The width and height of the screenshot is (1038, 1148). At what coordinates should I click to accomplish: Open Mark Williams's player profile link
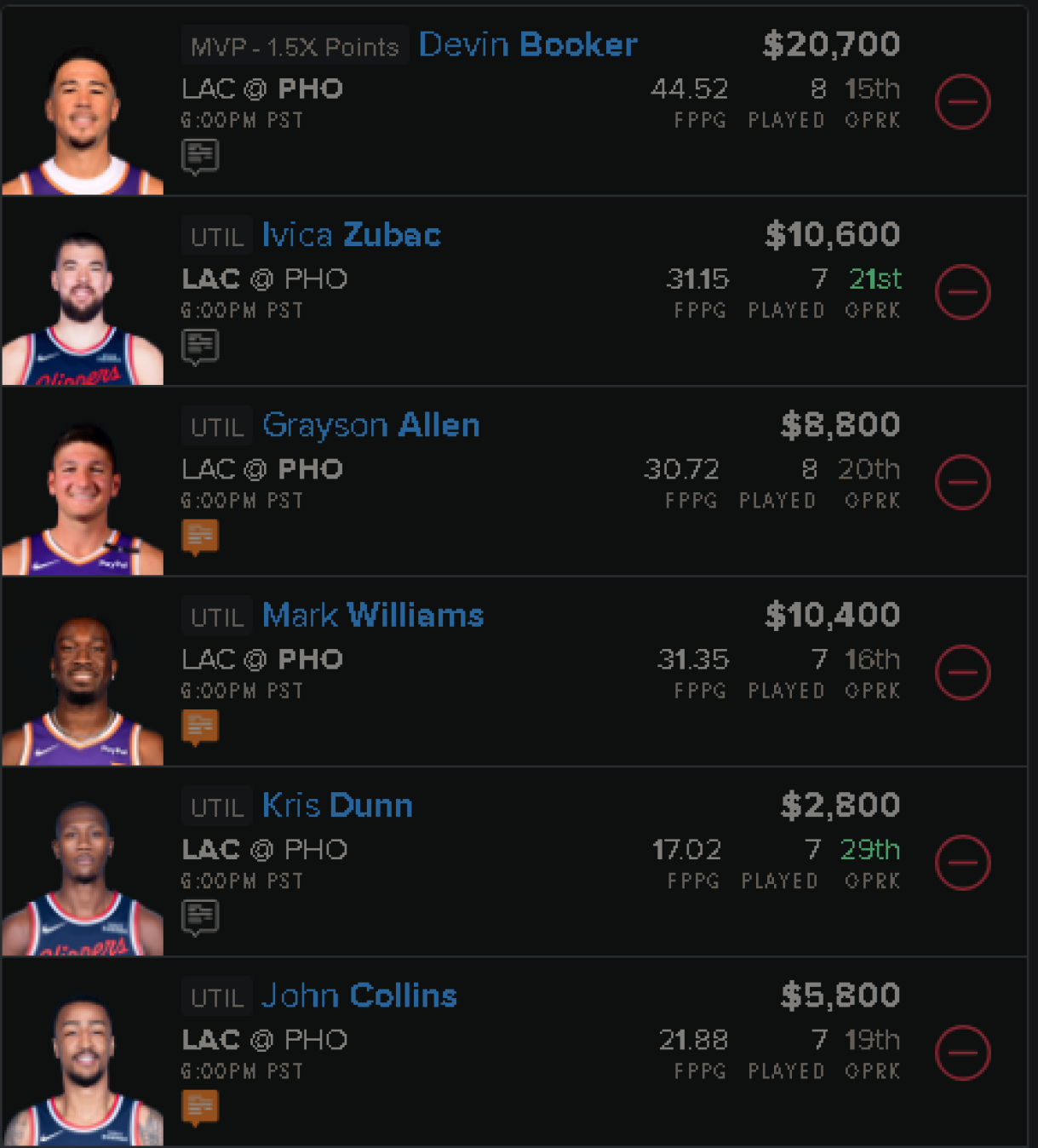coord(373,615)
